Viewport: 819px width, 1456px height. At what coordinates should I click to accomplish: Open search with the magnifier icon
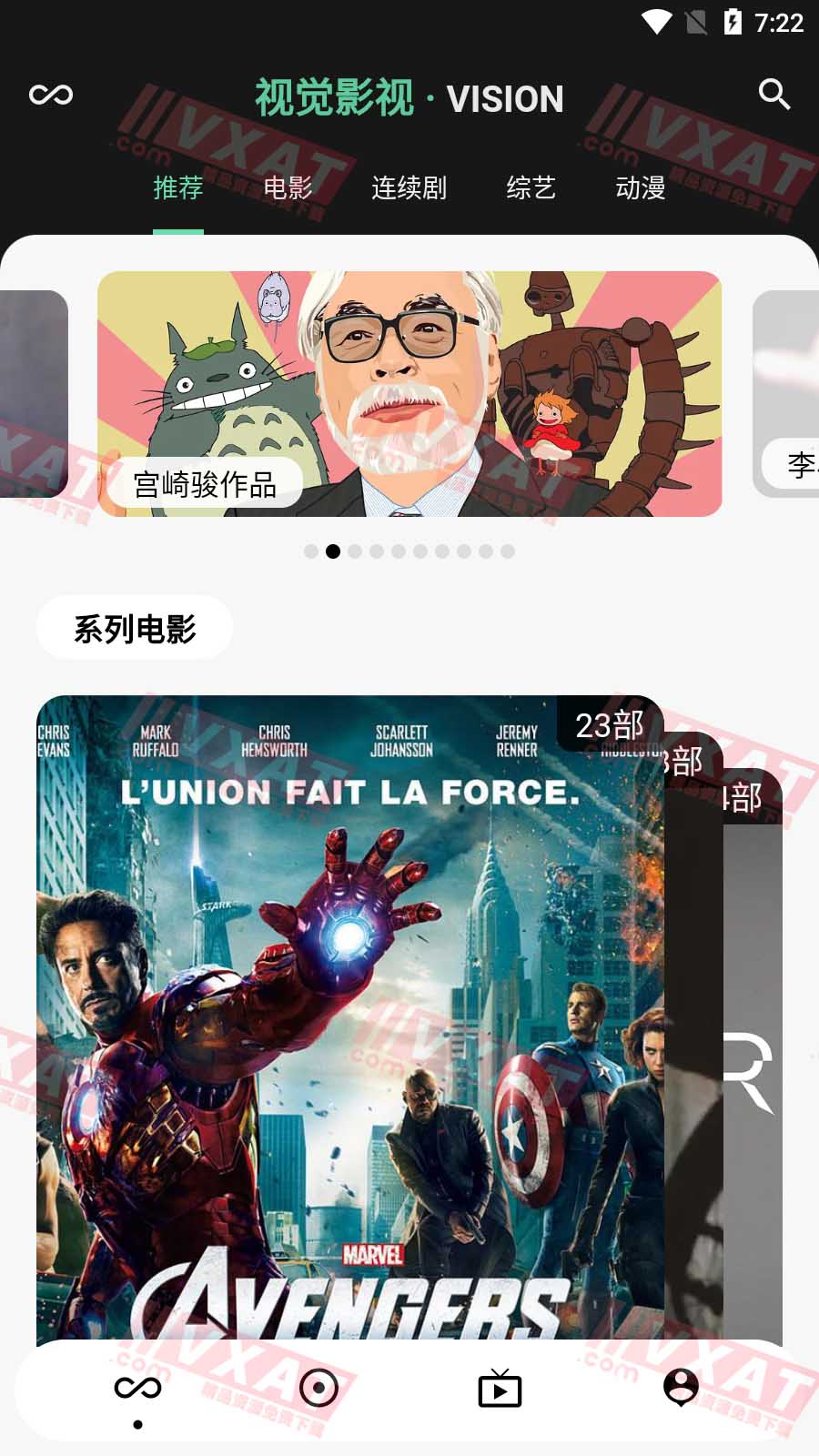(773, 93)
